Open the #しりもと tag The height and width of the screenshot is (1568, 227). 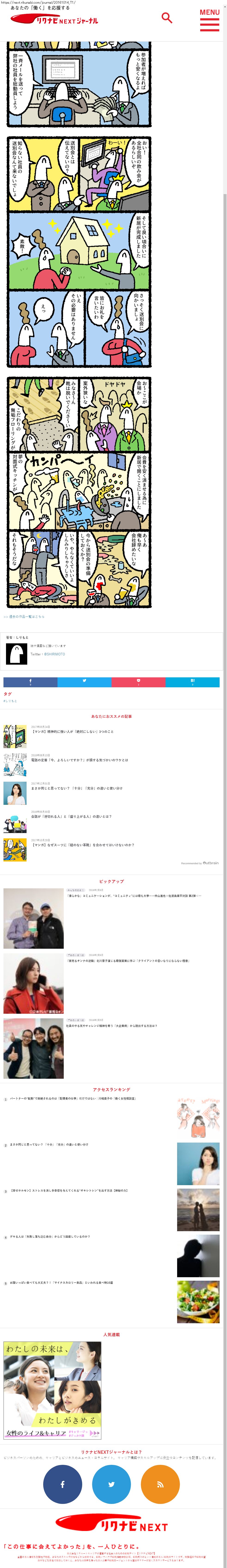[x=10, y=701]
